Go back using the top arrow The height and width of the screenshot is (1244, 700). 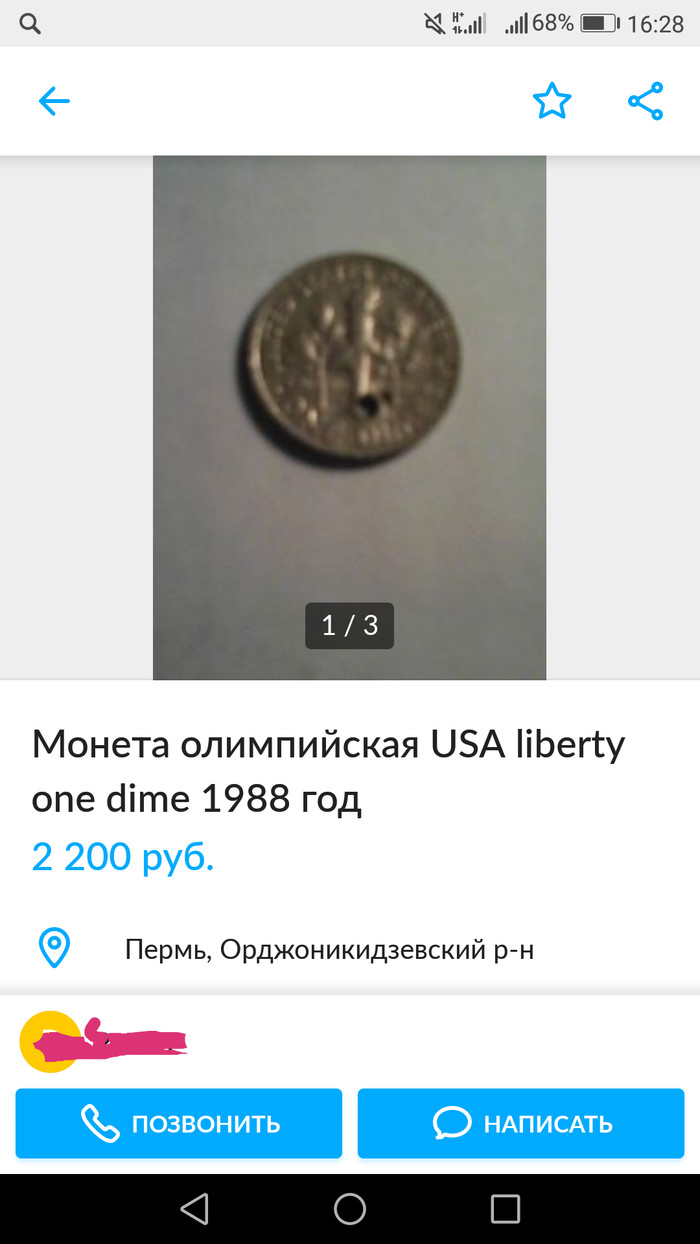tap(54, 101)
